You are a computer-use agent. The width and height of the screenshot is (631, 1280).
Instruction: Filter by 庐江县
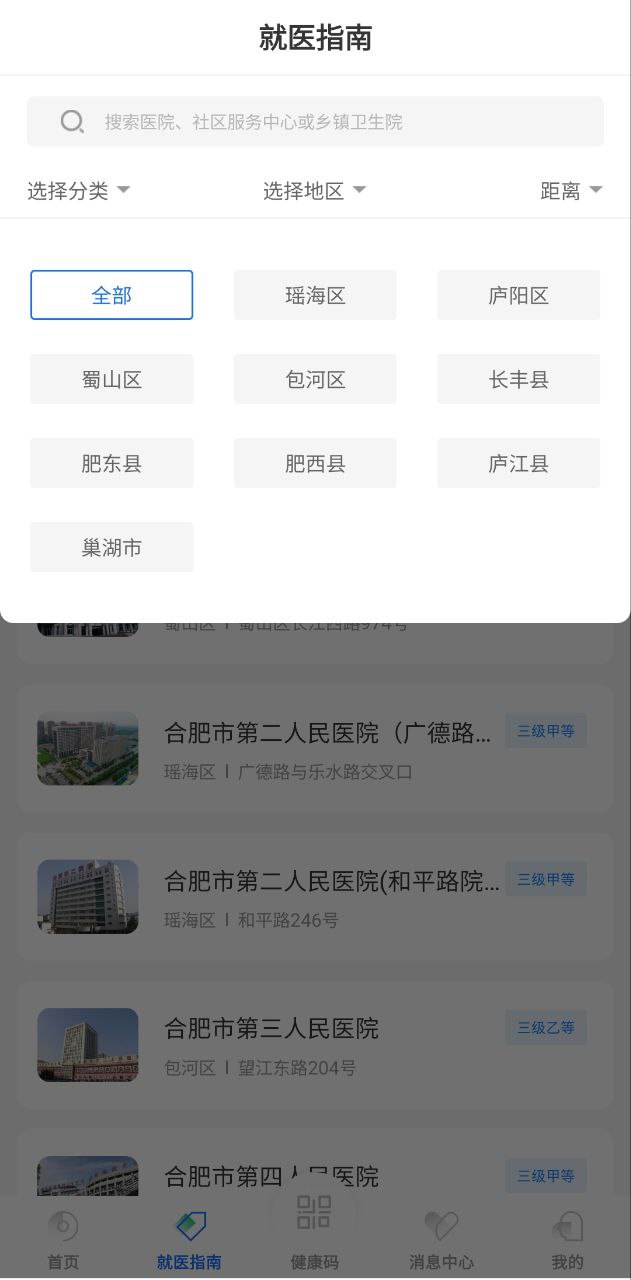[518, 463]
